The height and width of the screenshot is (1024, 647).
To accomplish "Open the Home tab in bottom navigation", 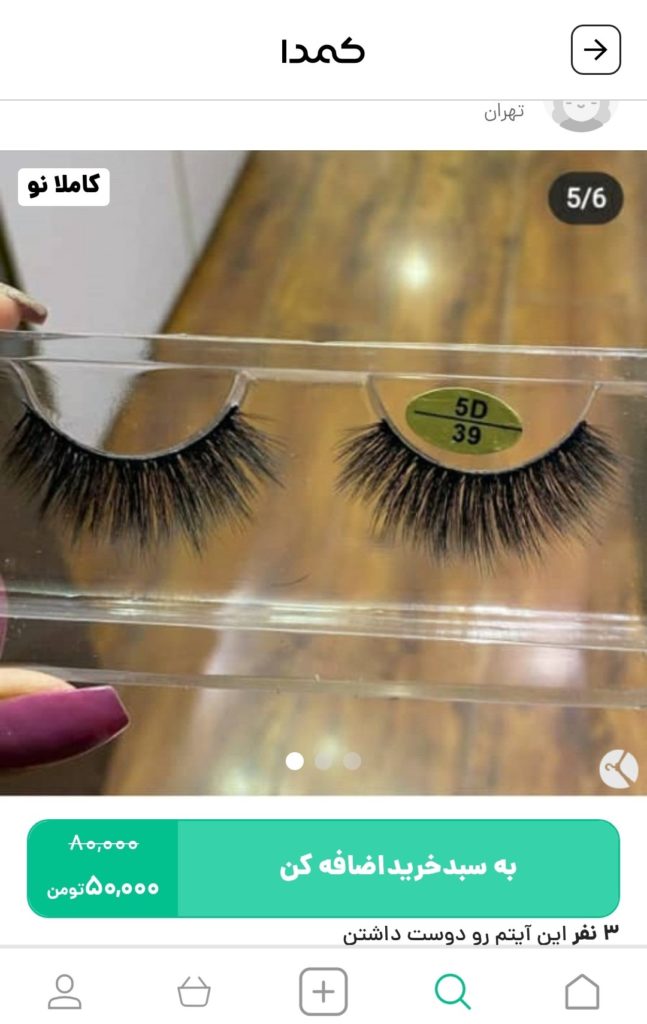I will click(582, 992).
